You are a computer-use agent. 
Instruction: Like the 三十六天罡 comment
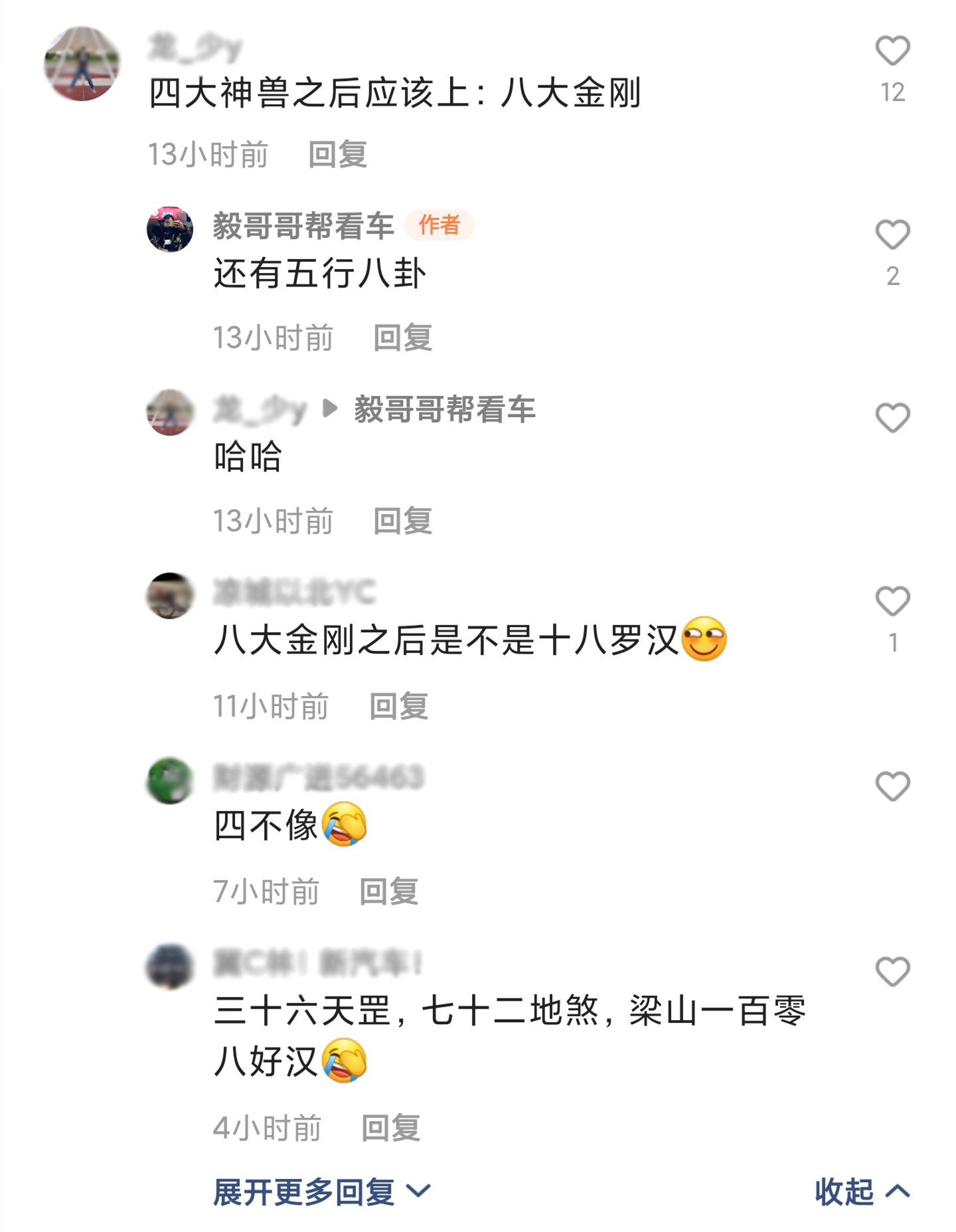pos(892,972)
